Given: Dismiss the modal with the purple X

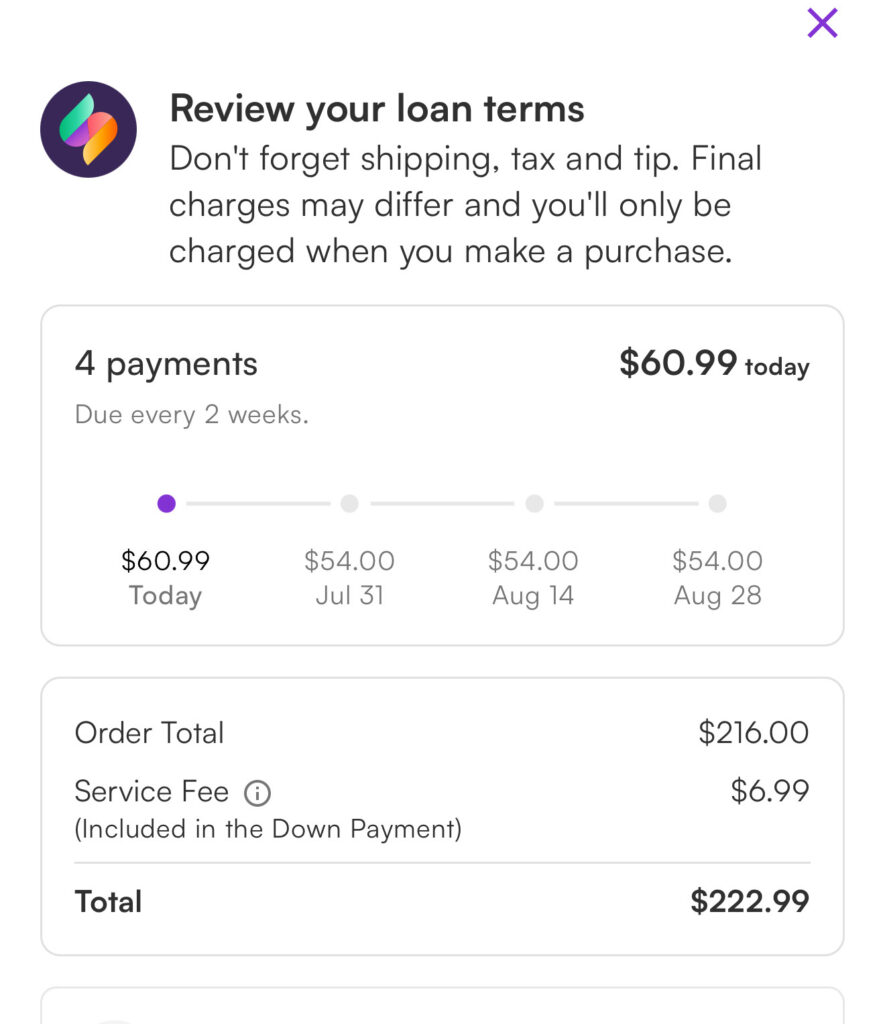Looking at the screenshot, I should tap(821, 22).
